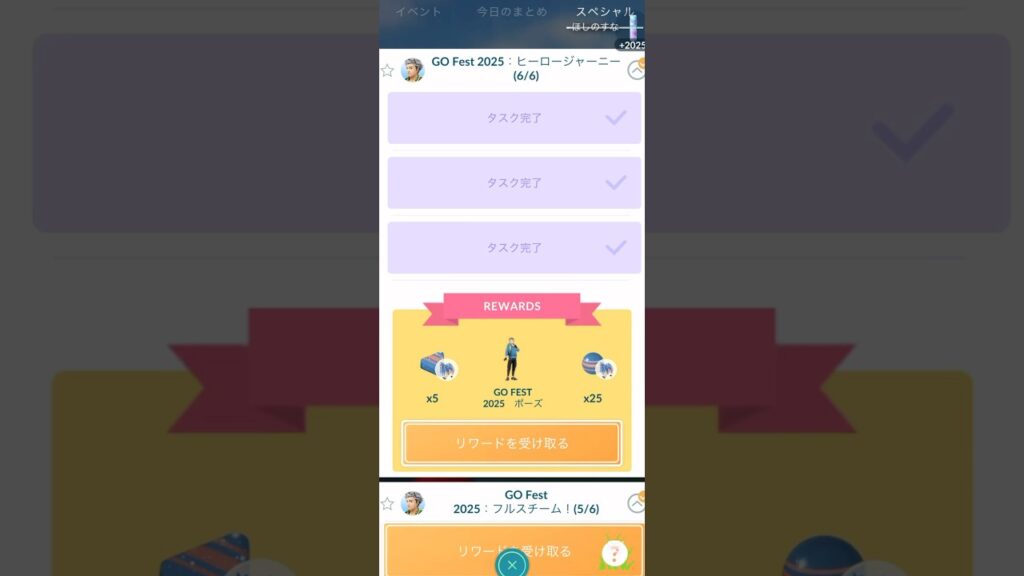Collapse the ヒーロージャーニー research section
Screen dimensions: 1024x576
(x=635, y=70)
